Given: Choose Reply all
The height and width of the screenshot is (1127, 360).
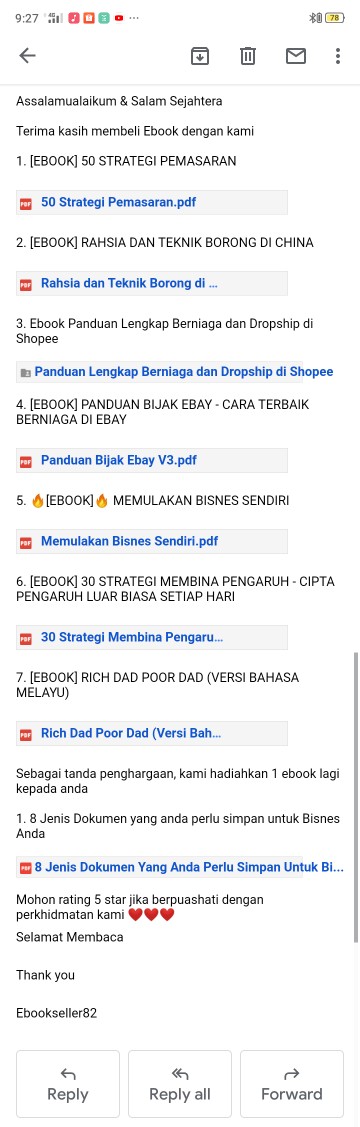Looking at the screenshot, I should tap(180, 1084).
